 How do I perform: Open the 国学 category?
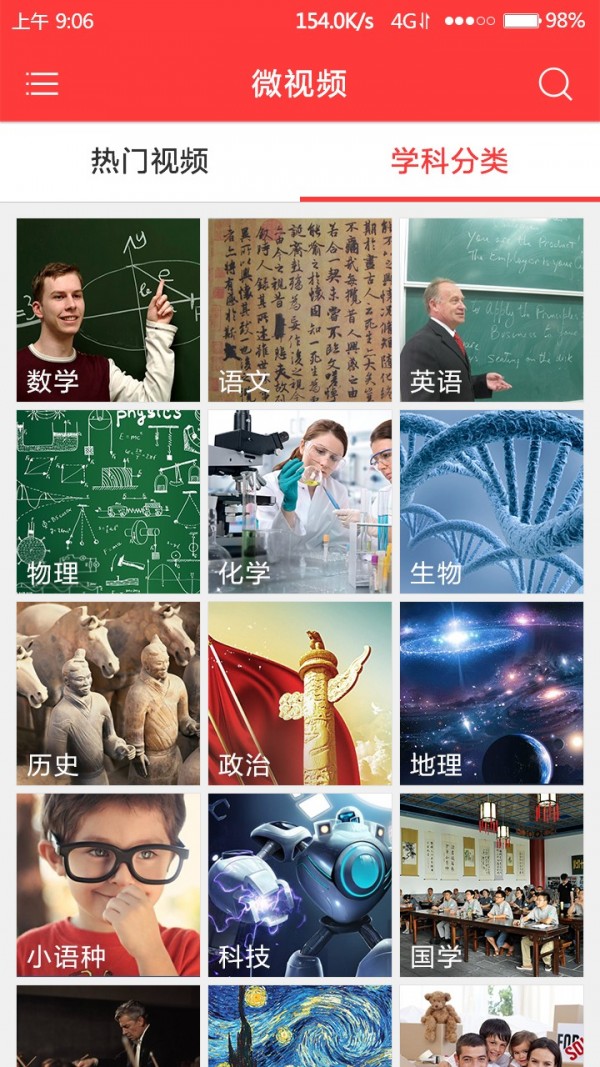(491, 885)
